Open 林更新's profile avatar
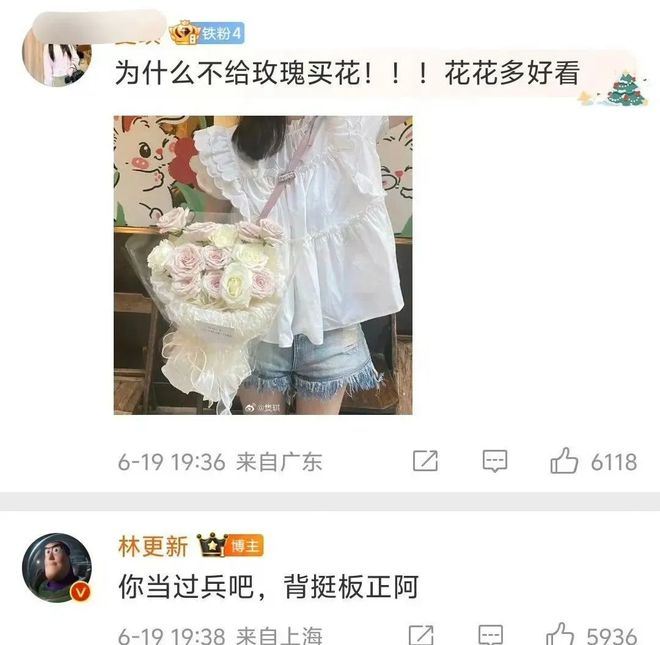This screenshot has width=660, height=645. [58, 567]
